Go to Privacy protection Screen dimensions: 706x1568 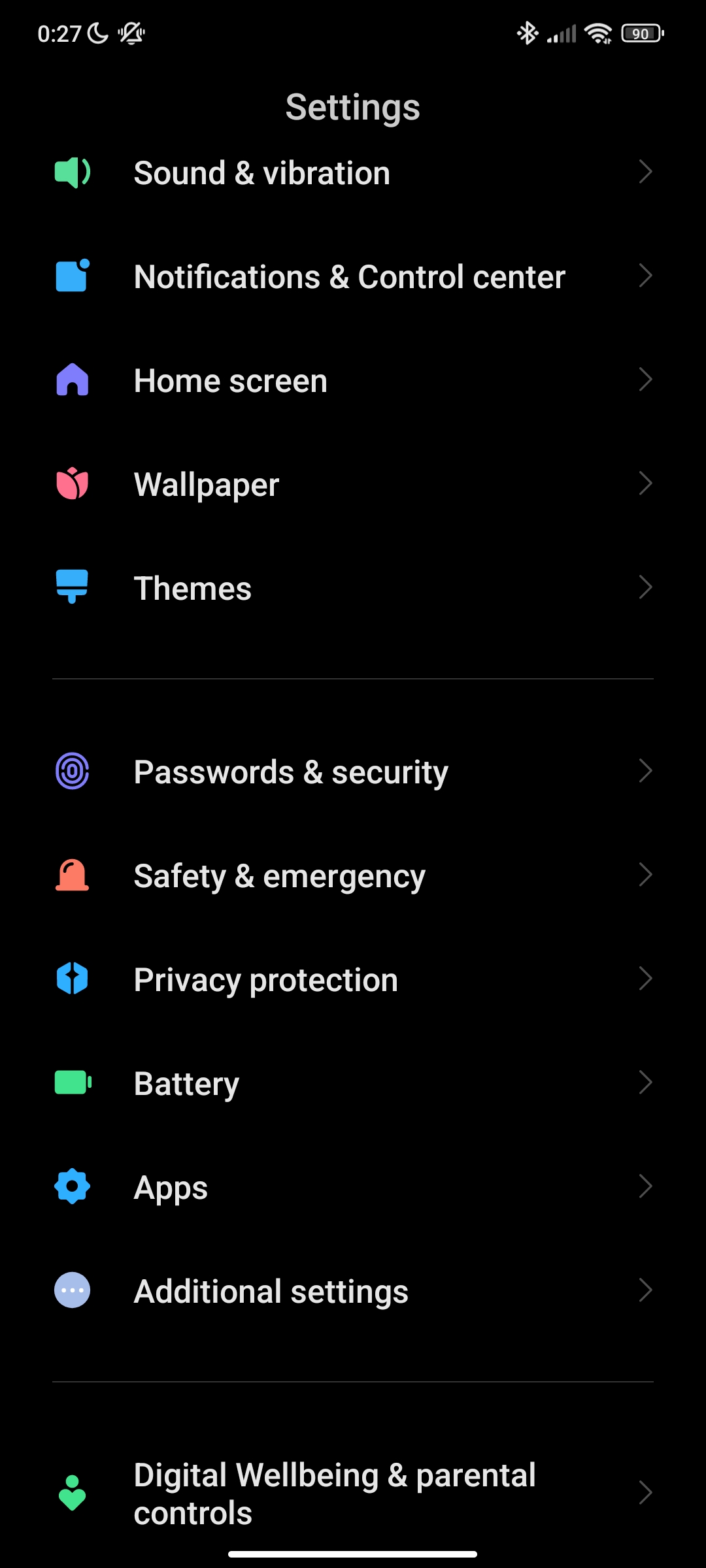tap(353, 979)
